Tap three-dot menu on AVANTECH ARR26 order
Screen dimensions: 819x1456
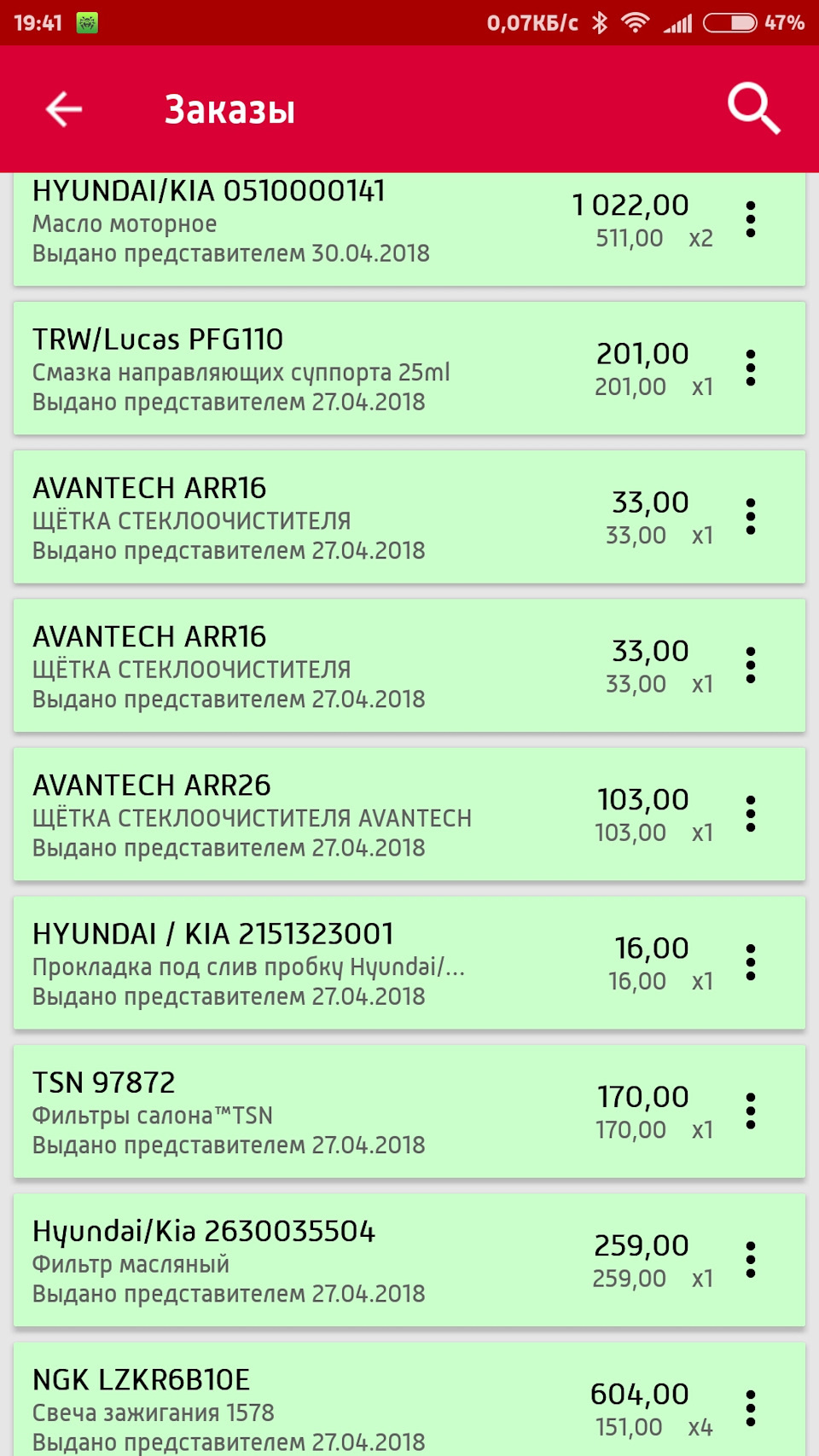751,815
